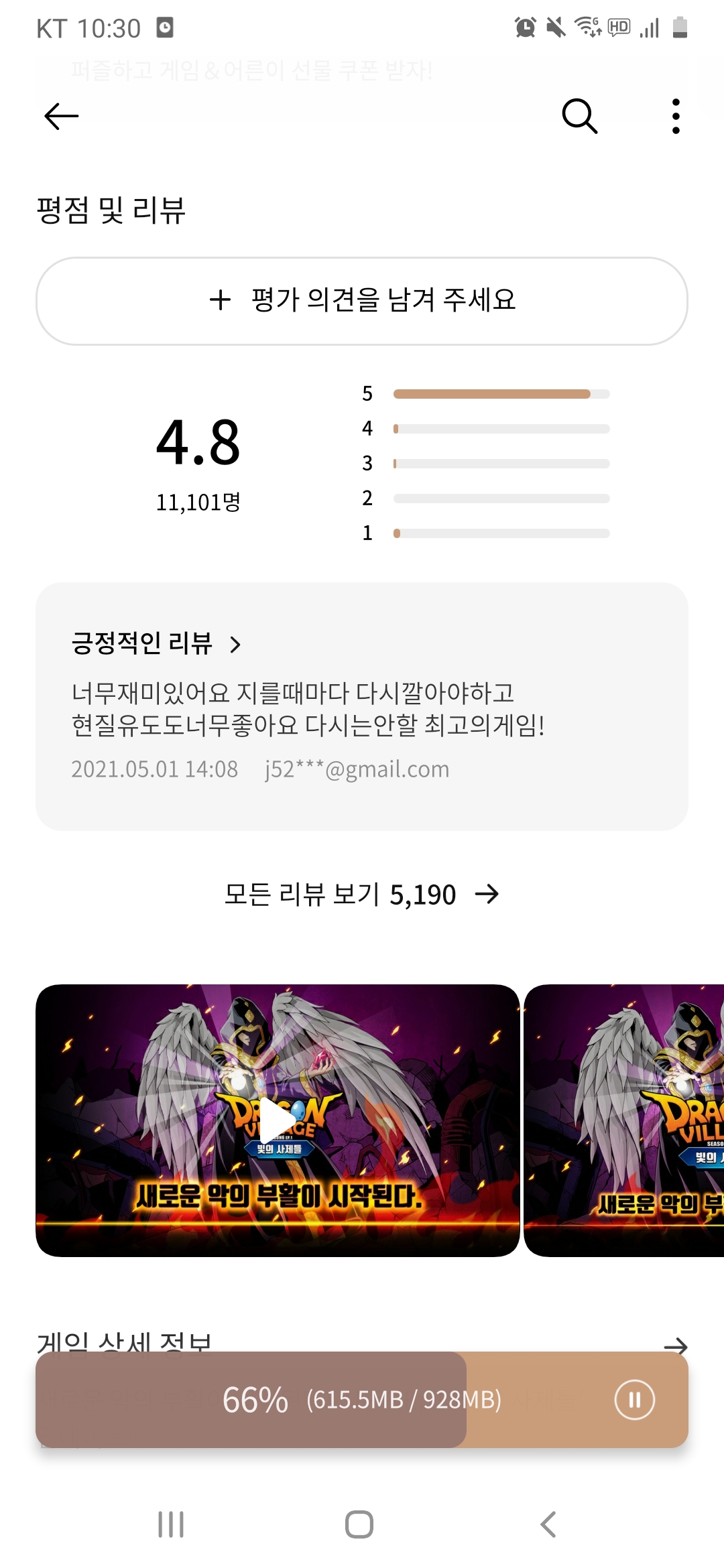This screenshot has width=724, height=1568.
Task: Open recent apps from the navigation bar
Action: click(x=171, y=1524)
